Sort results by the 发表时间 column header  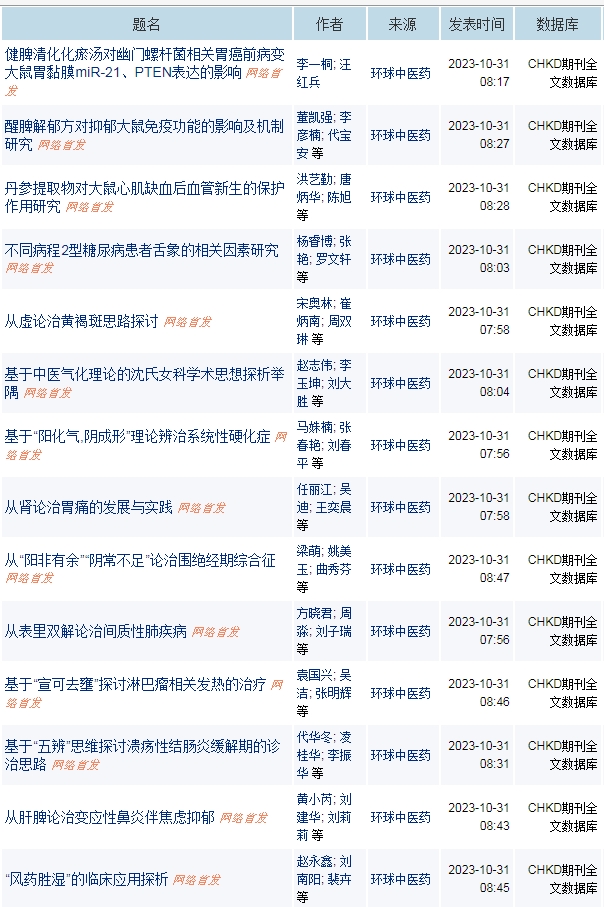click(477, 23)
